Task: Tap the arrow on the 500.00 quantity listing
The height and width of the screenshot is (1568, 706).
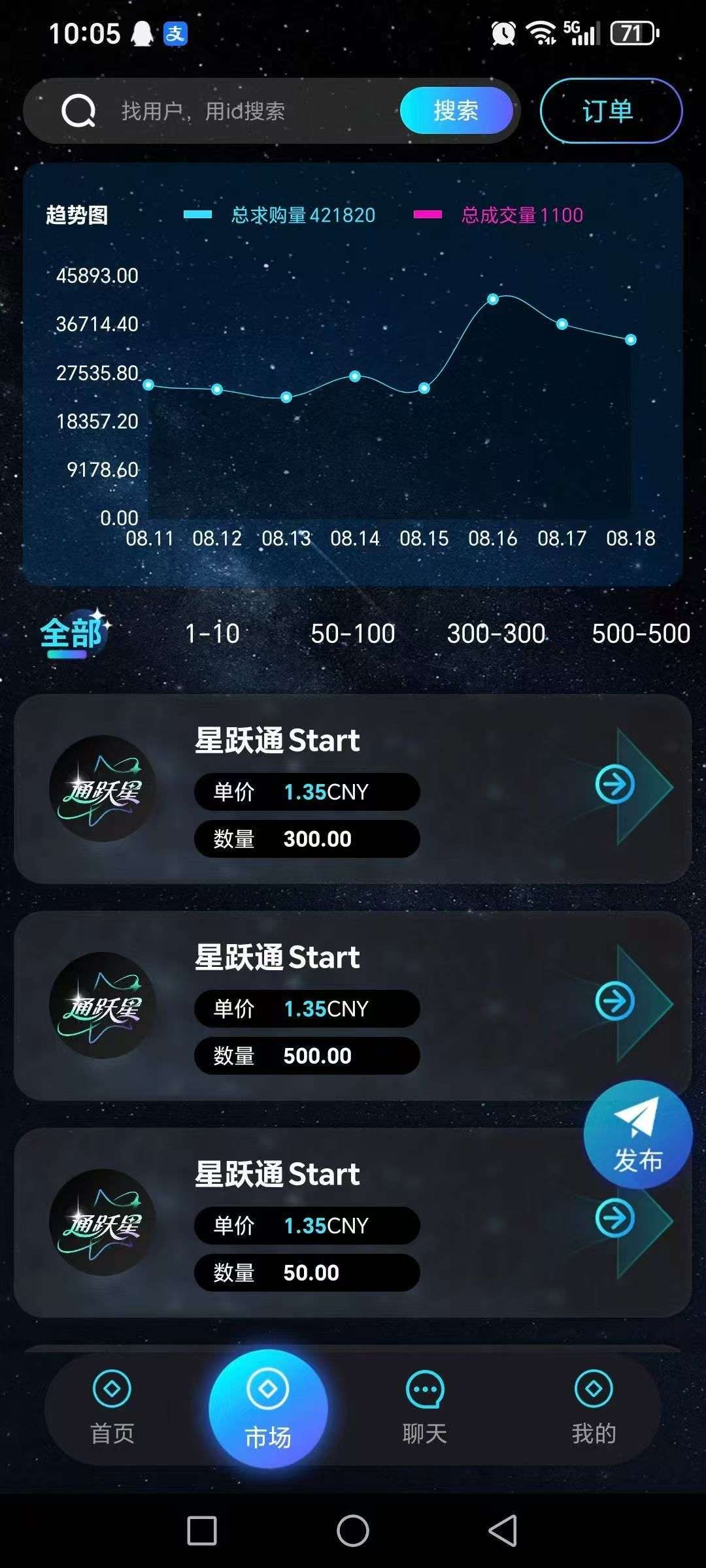Action: pyautogui.click(x=614, y=1001)
